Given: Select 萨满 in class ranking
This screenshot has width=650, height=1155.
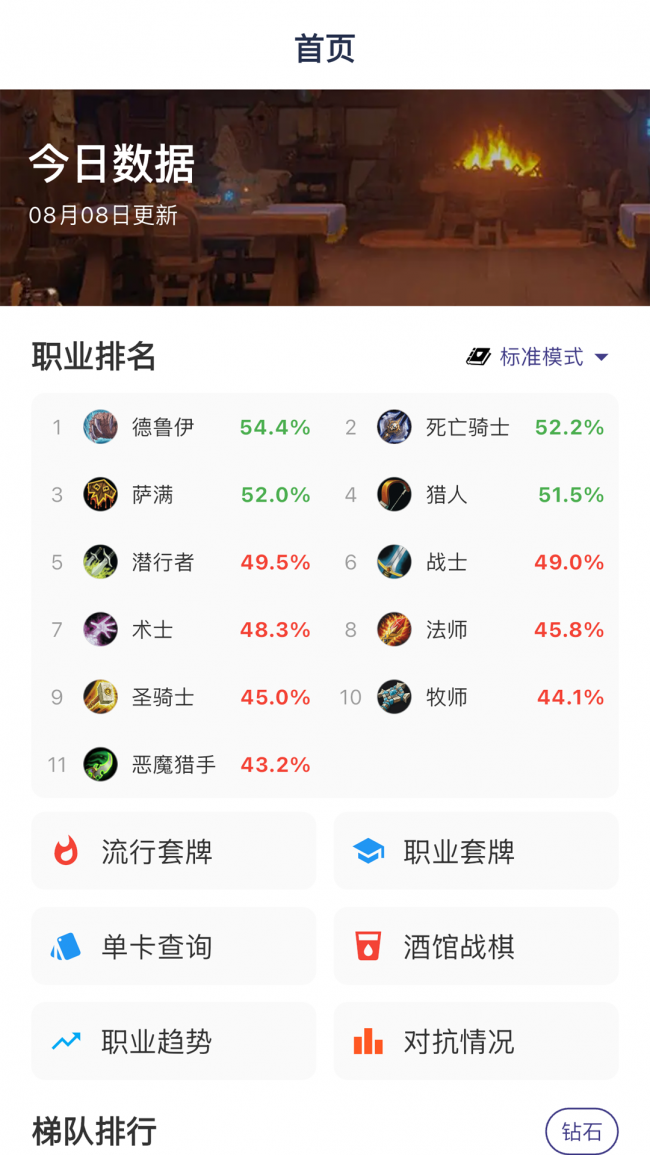Looking at the screenshot, I should pyautogui.click(x=180, y=495).
